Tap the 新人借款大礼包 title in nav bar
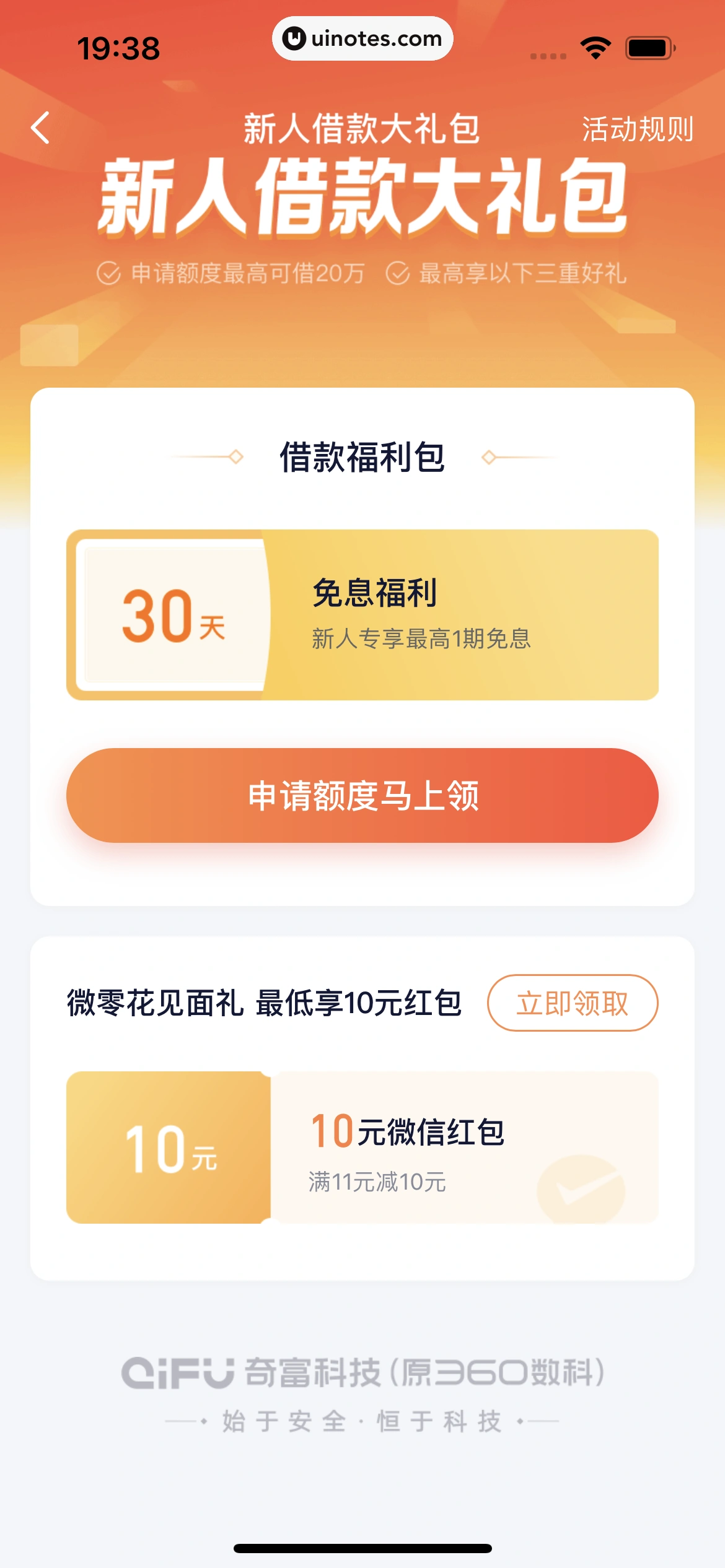725x1568 pixels. 362,128
